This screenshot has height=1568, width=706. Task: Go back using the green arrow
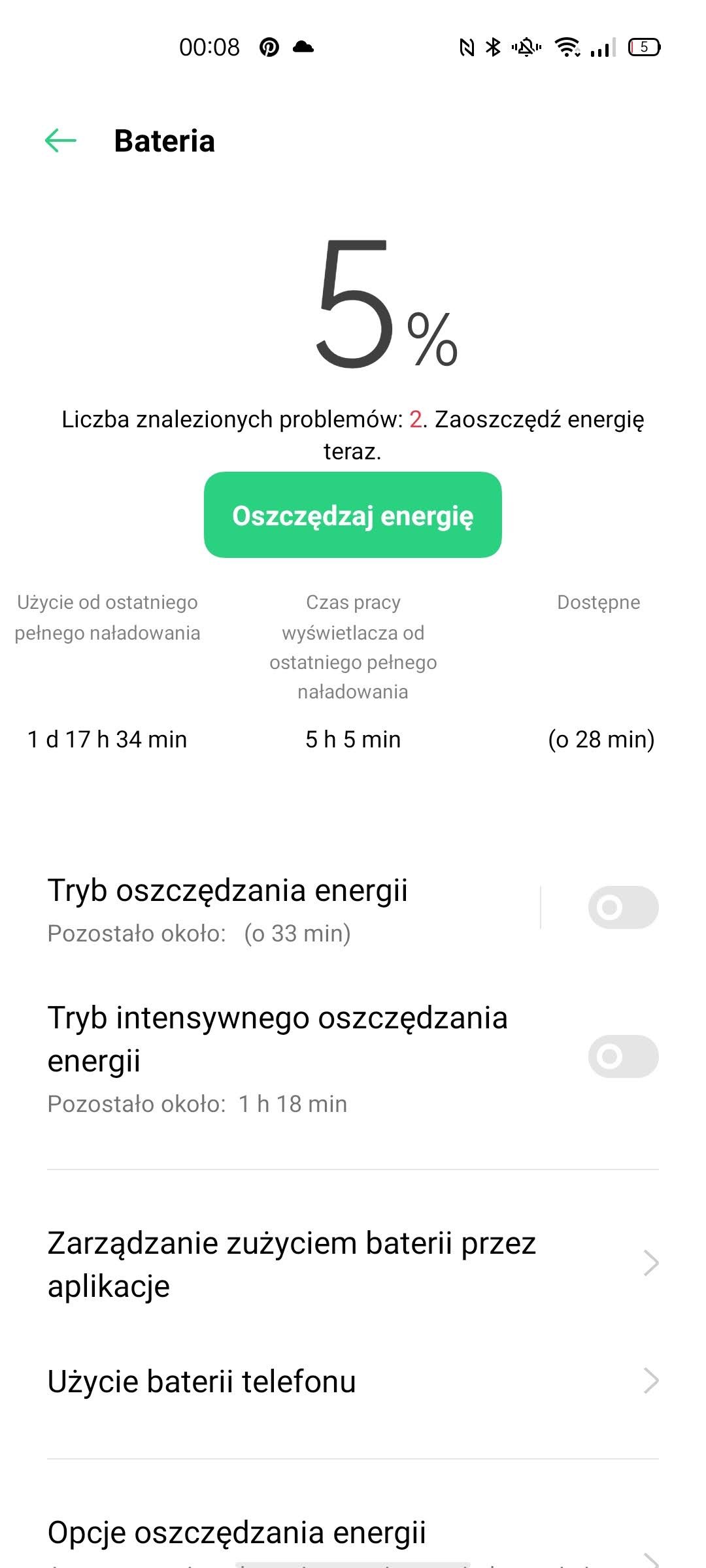[61, 140]
